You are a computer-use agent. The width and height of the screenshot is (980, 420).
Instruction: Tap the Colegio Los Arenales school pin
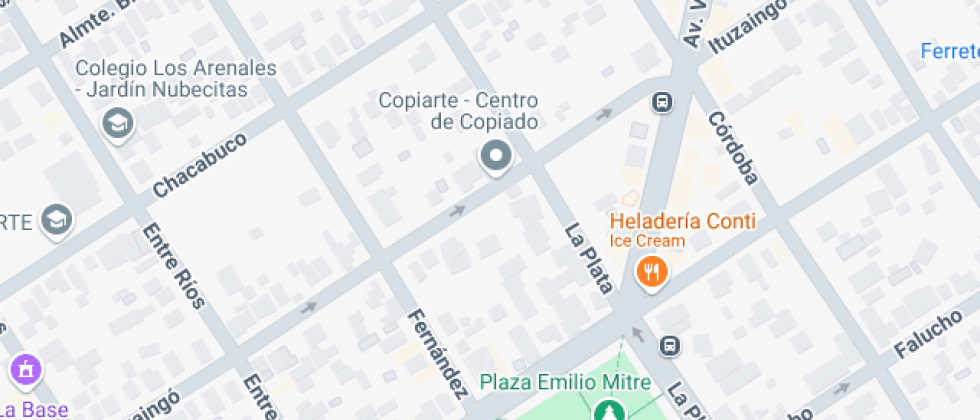[118, 124]
